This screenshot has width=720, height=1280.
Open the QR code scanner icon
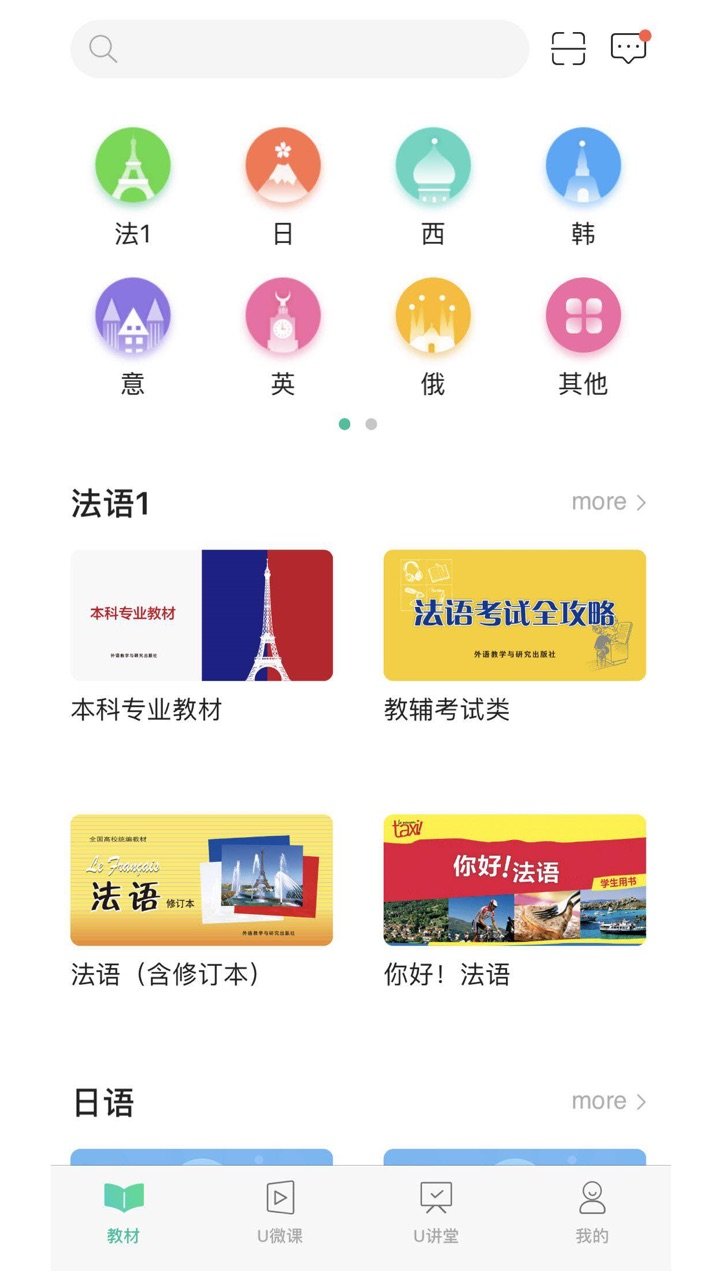tap(566, 46)
